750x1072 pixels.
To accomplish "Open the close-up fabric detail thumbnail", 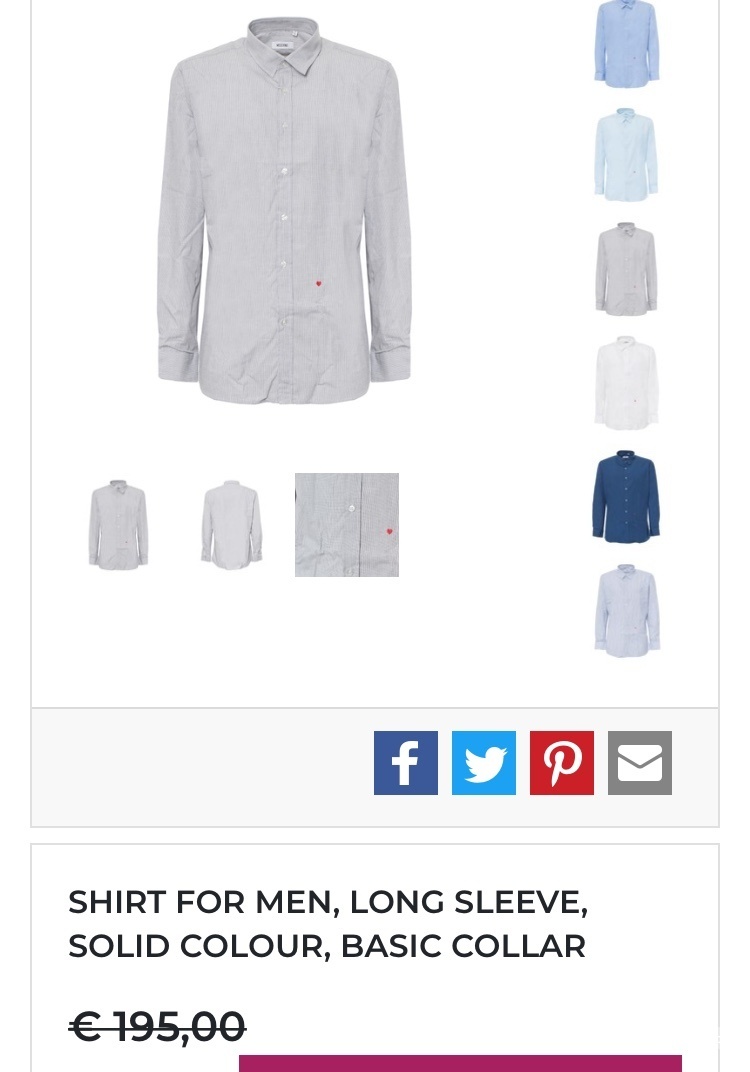I will coord(347,525).
